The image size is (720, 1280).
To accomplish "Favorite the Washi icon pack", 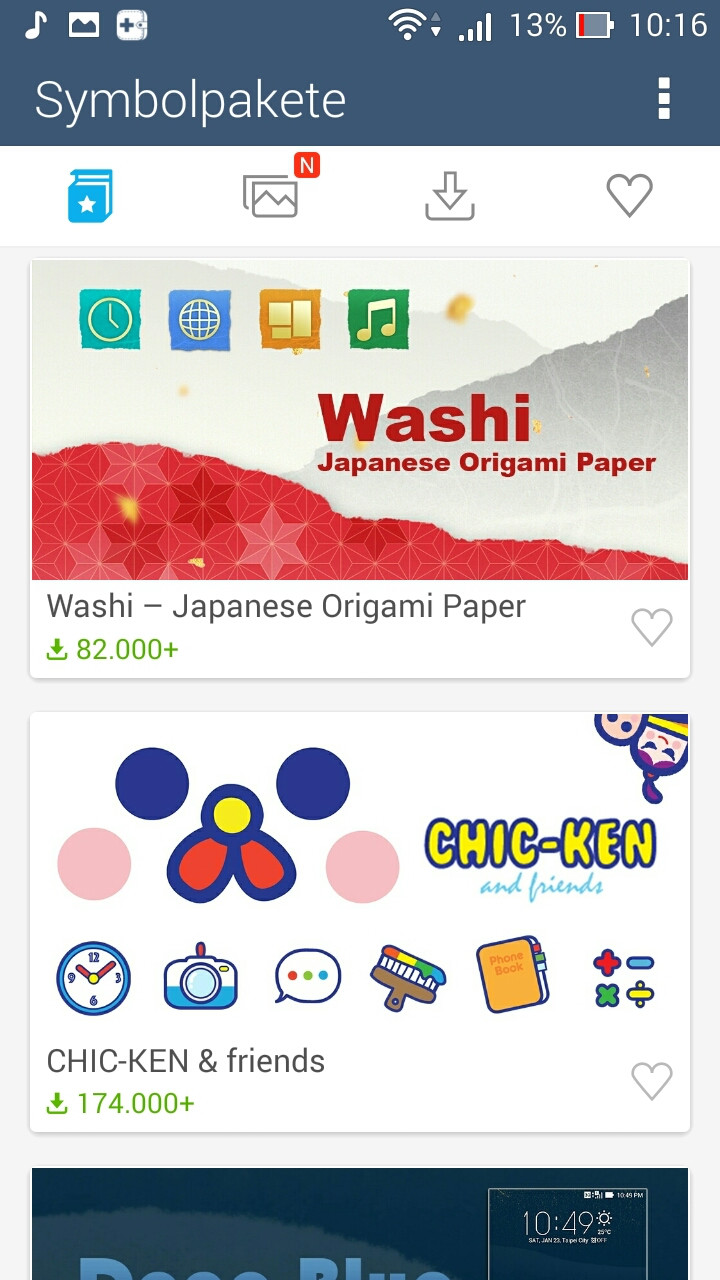I will 652,628.
